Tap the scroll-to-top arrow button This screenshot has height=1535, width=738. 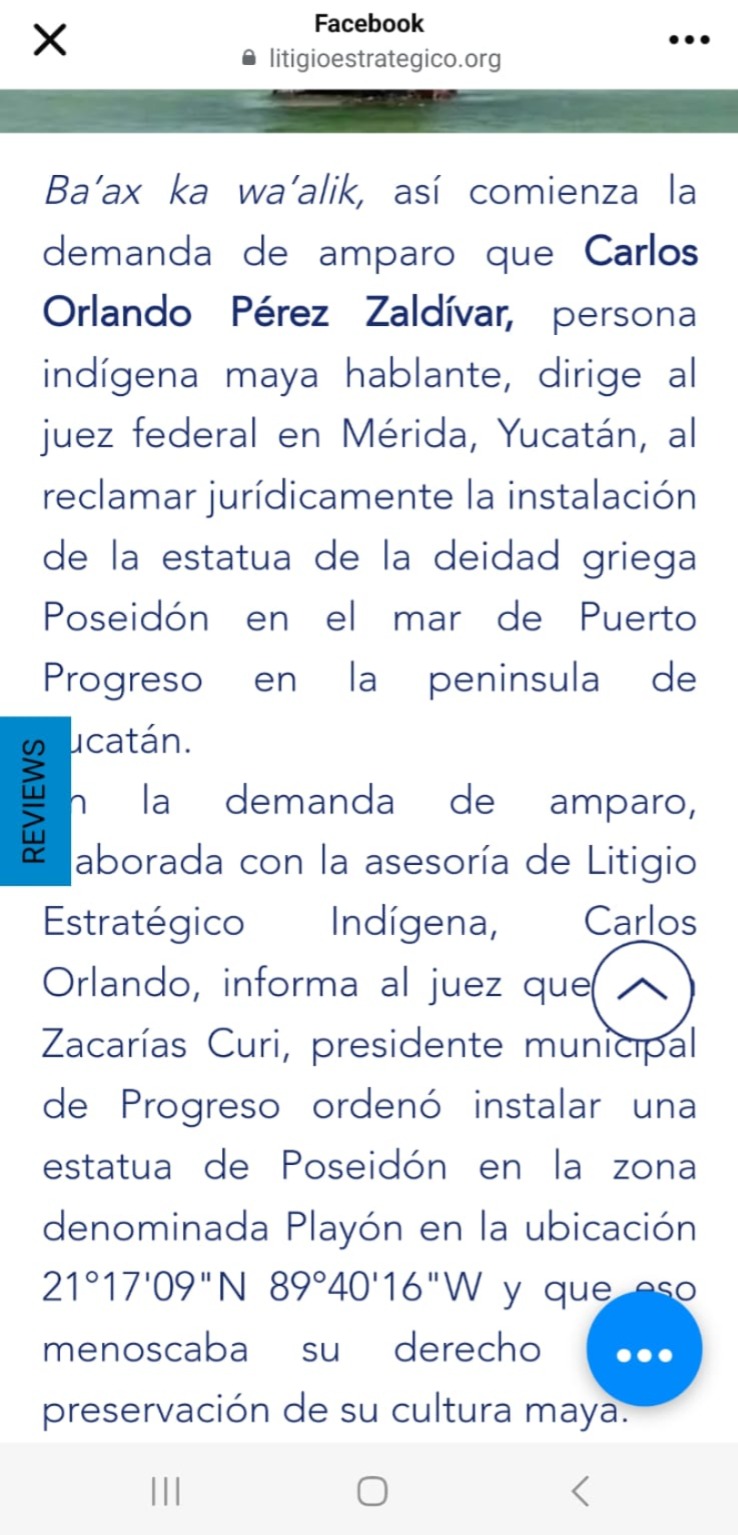pyautogui.click(x=642, y=989)
